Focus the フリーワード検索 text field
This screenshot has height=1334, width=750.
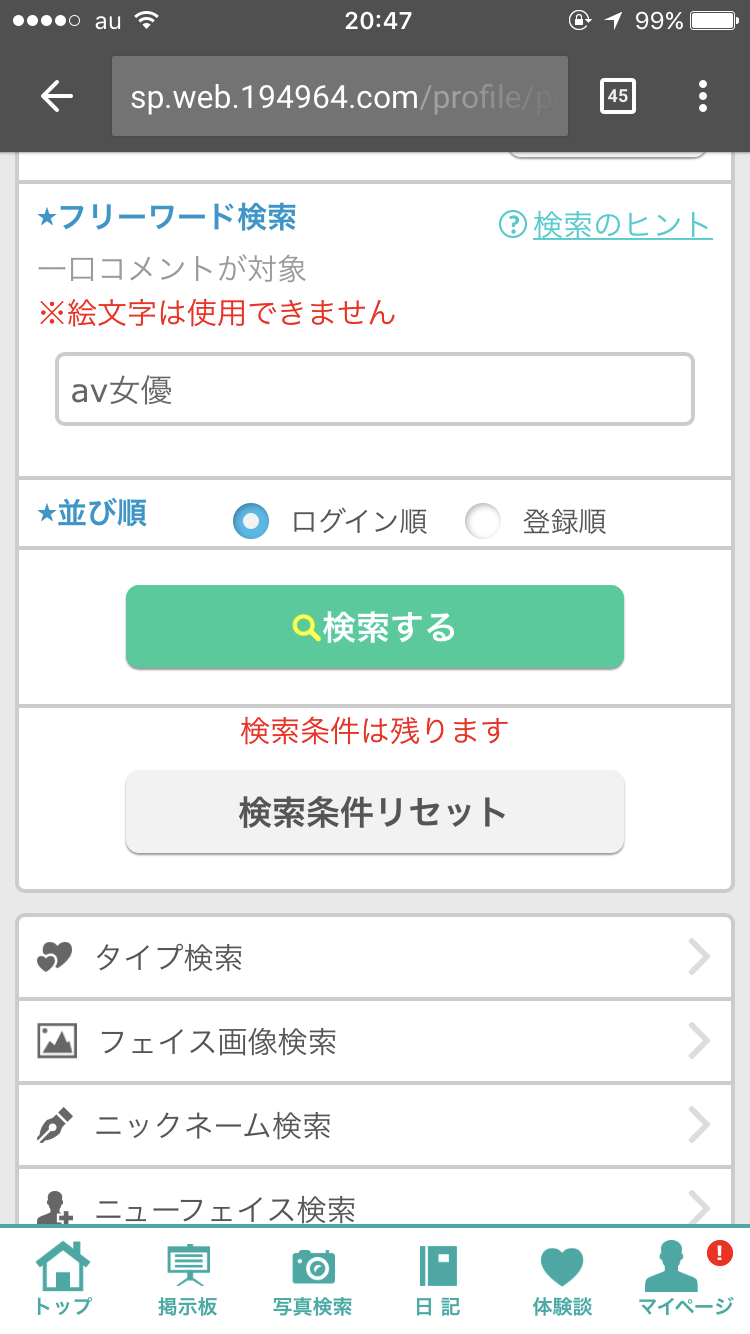click(375, 389)
